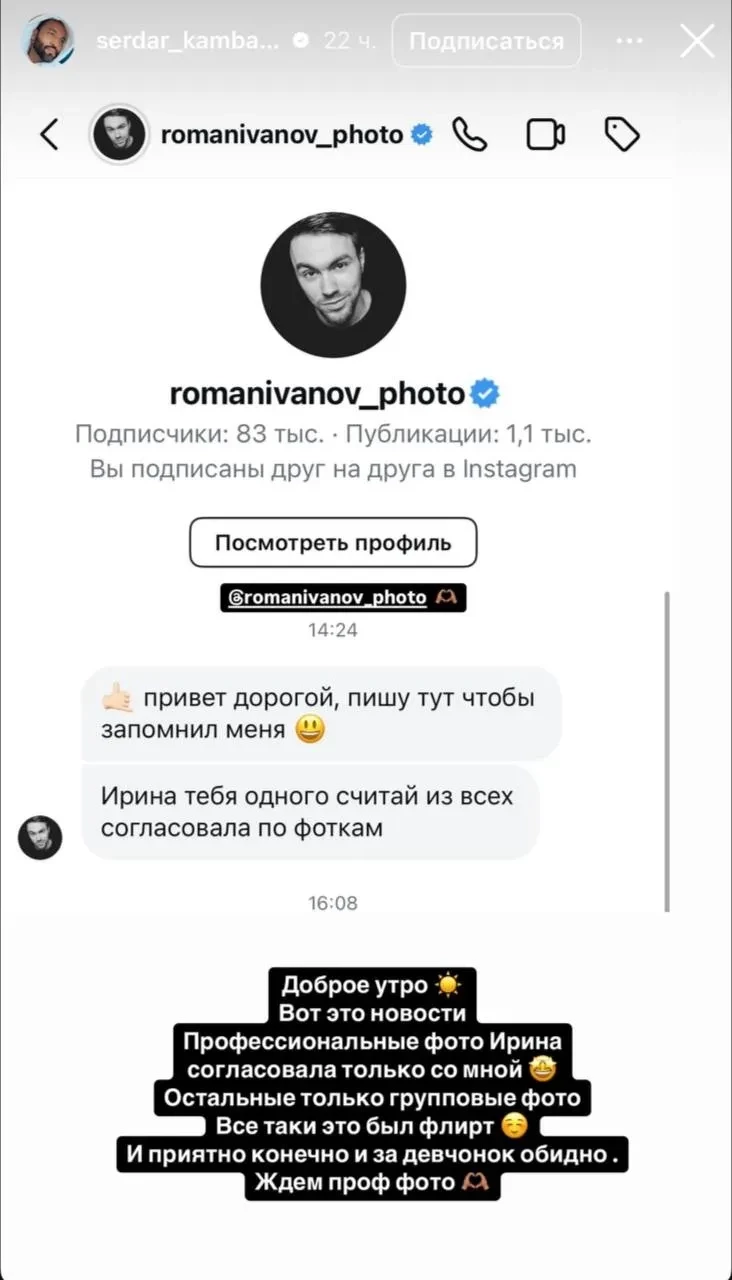Open the @romanivanov_photo mention link
The height and width of the screenshot is (1280, 732).
[x=333, y=597]
